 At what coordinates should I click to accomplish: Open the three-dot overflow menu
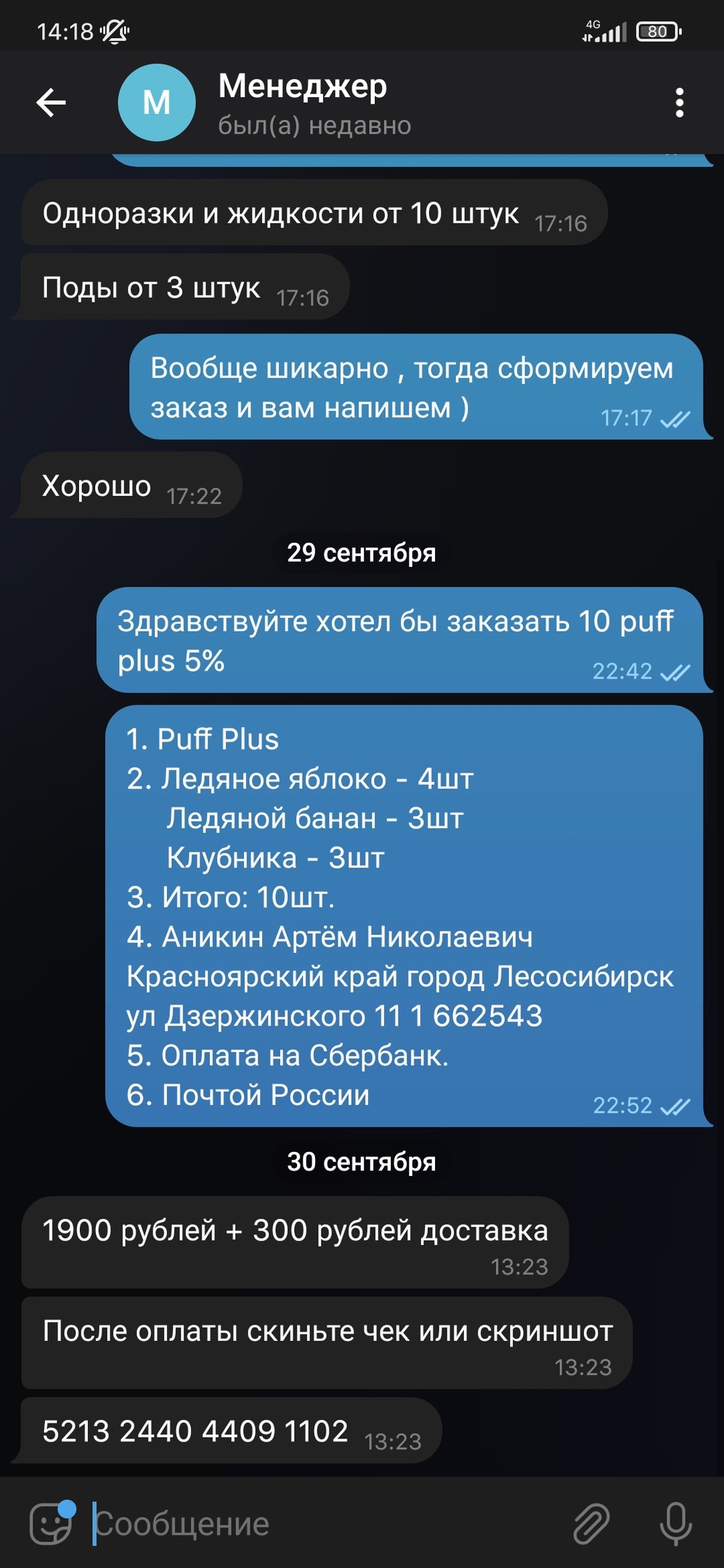[x=679, y=102]
